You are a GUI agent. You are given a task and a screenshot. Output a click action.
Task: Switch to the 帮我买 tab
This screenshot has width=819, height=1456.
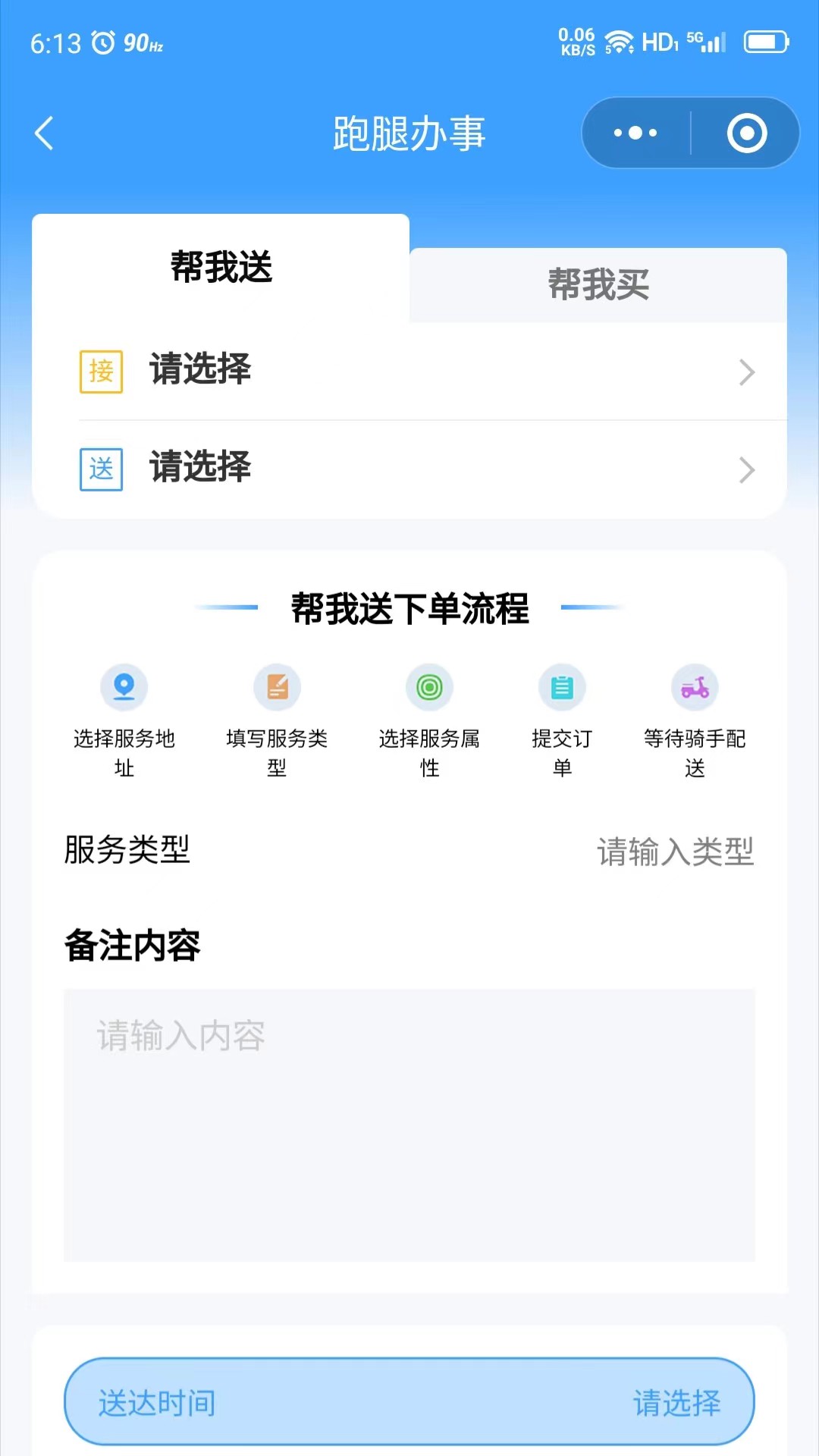point(598,286)
